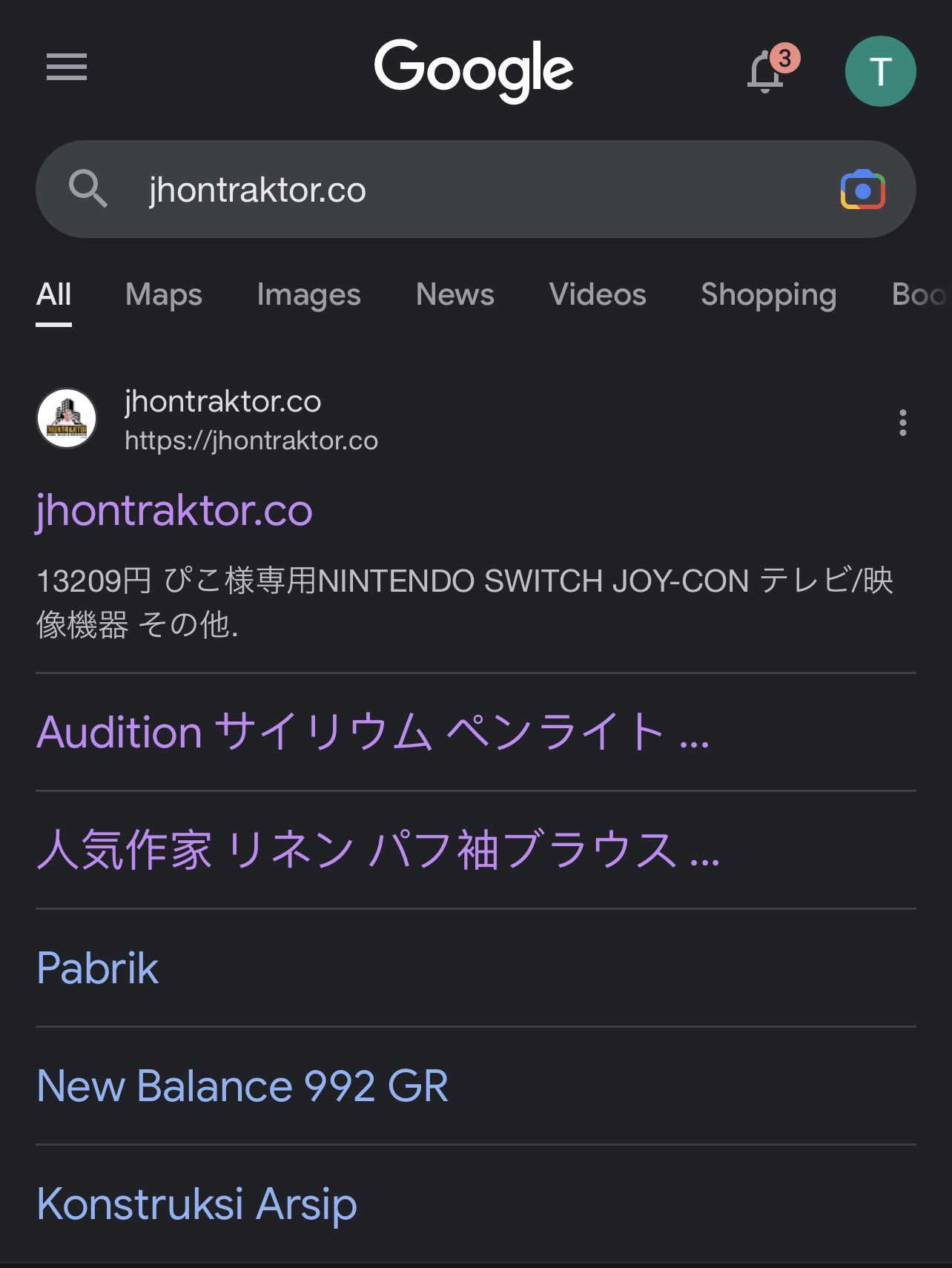Switch to the Shopping tab
The image size is (952, 1268).
tap(769, 295)
